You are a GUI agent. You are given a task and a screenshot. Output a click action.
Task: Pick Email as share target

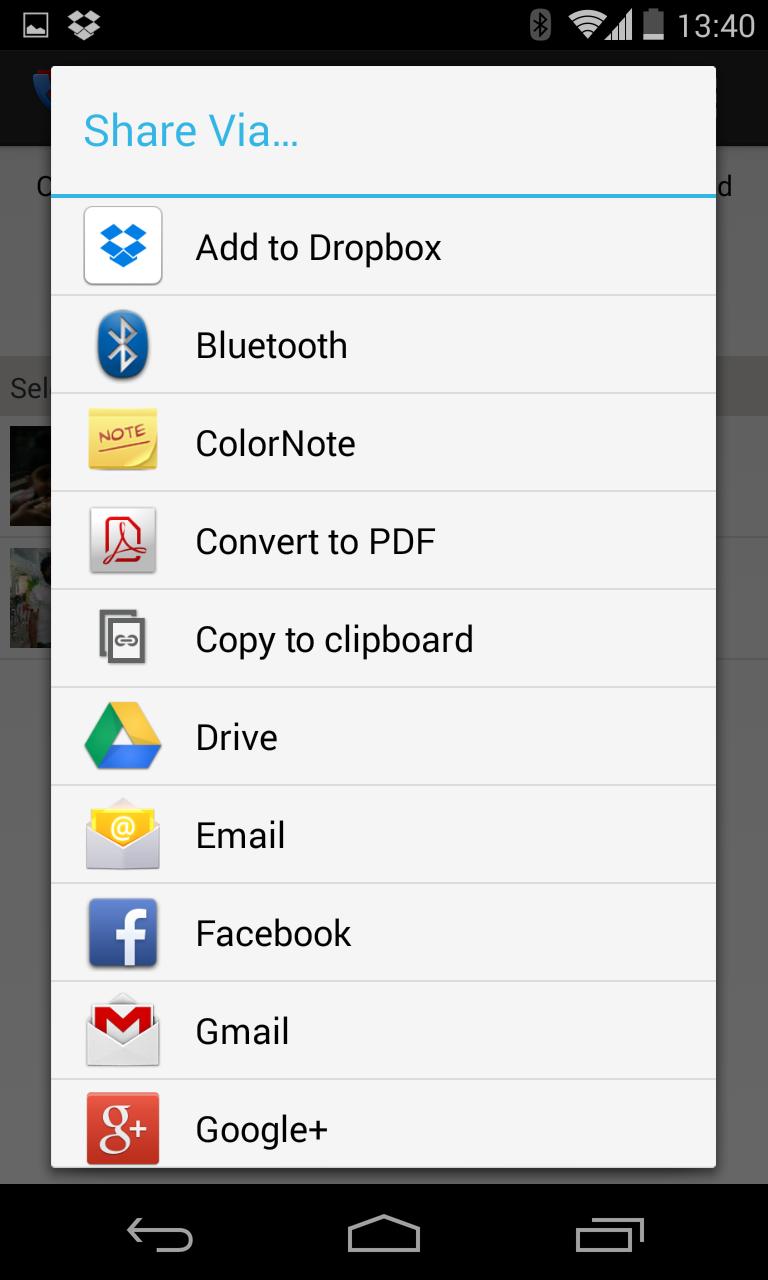(383, 835)
